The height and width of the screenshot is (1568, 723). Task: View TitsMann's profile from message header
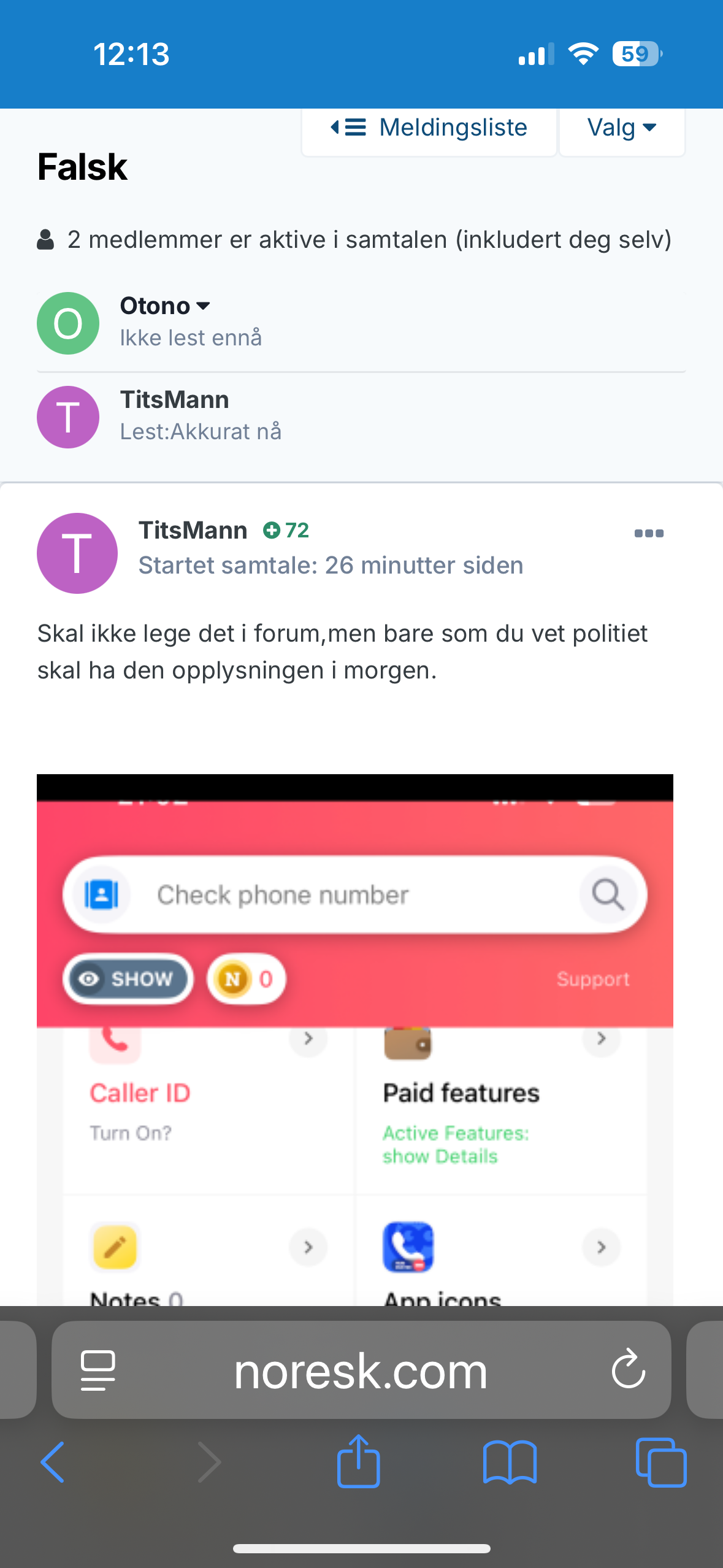(x=193, y=531)
